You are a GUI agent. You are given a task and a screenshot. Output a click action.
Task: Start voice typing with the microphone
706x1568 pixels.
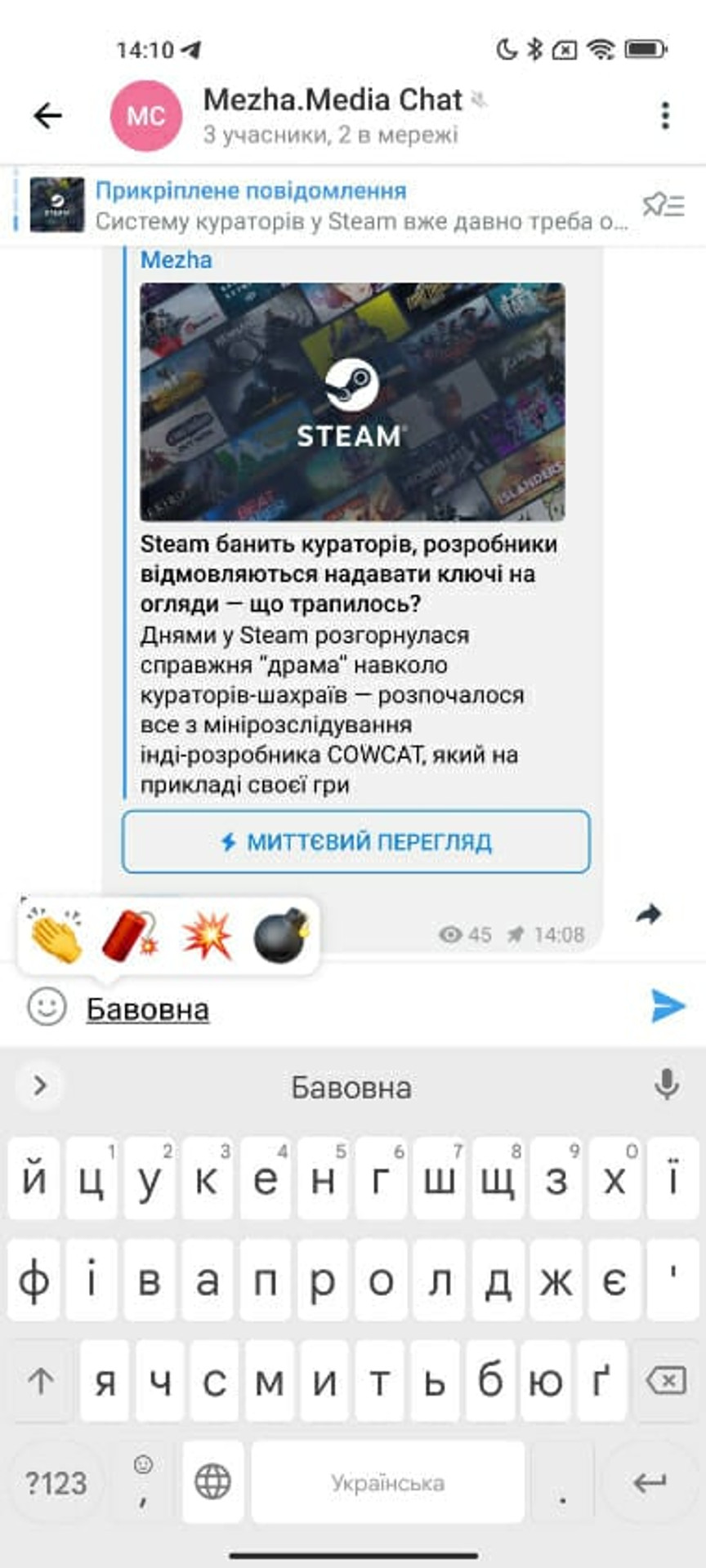click(667, 1085)
